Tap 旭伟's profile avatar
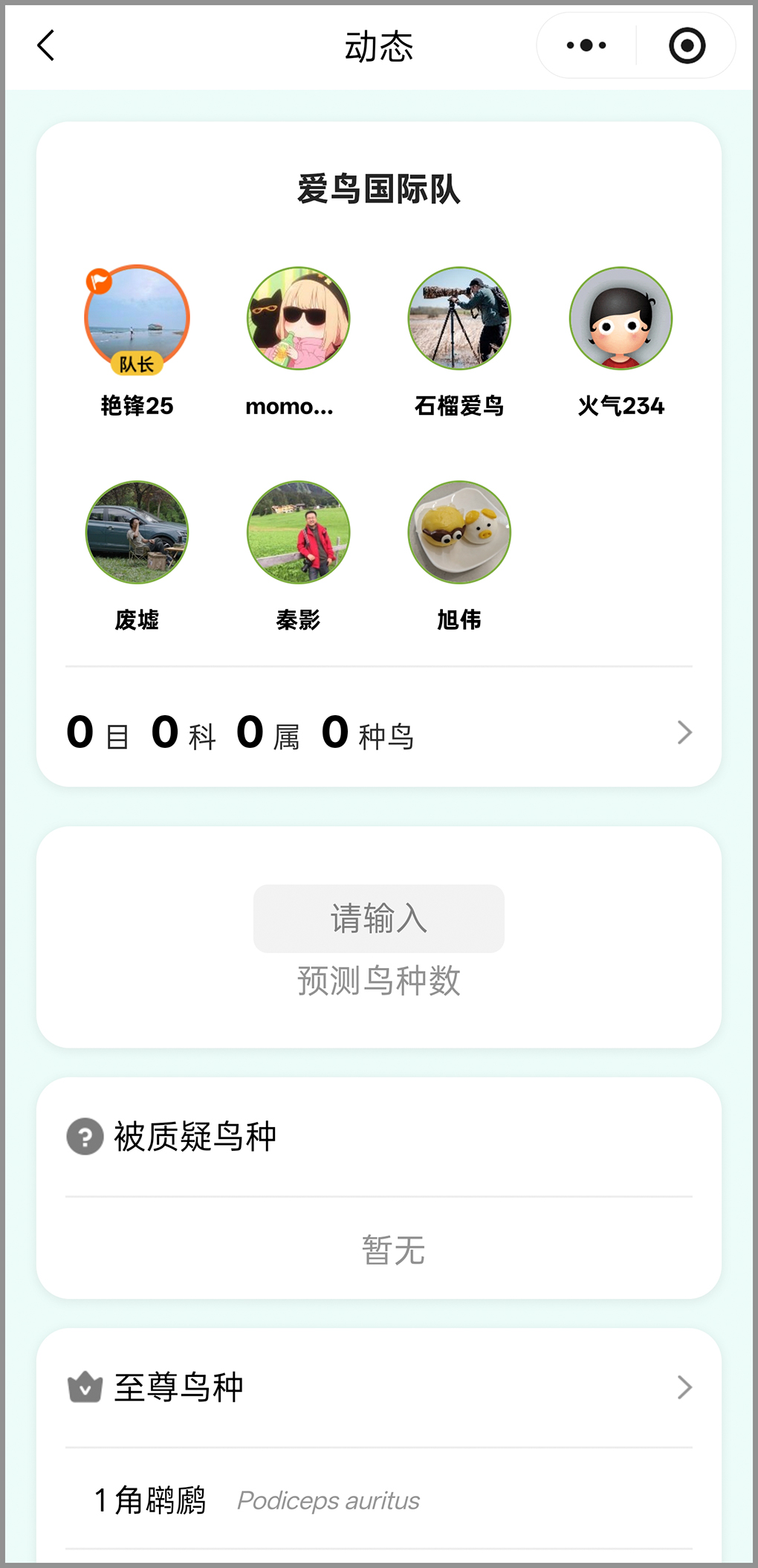Image resolution: width=758 pixels, height=1568 pixels. point(459,532)
